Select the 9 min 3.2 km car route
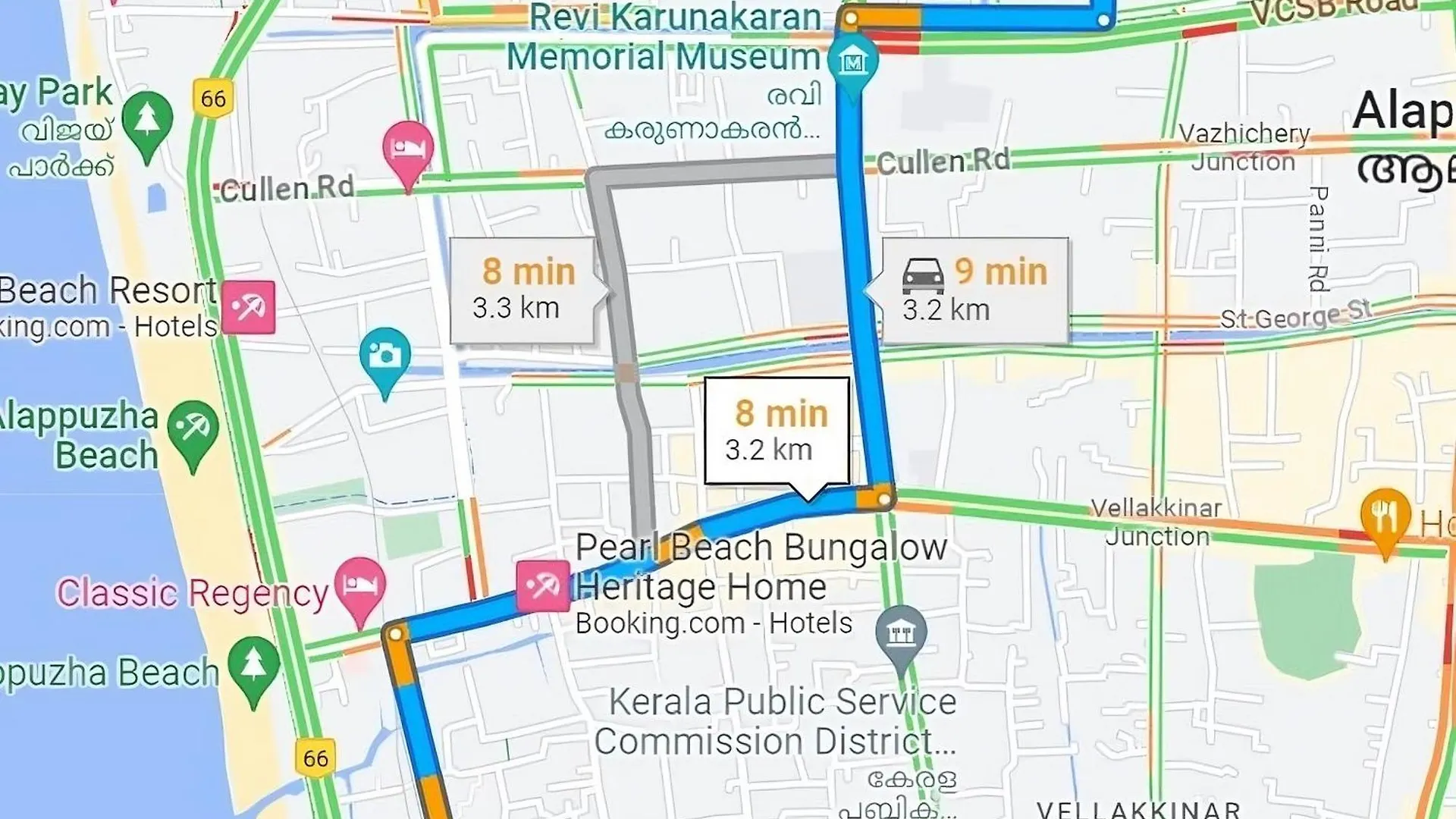Image resolution: width=1456 pixels, height=819 pixels. (x=975, y=290)
